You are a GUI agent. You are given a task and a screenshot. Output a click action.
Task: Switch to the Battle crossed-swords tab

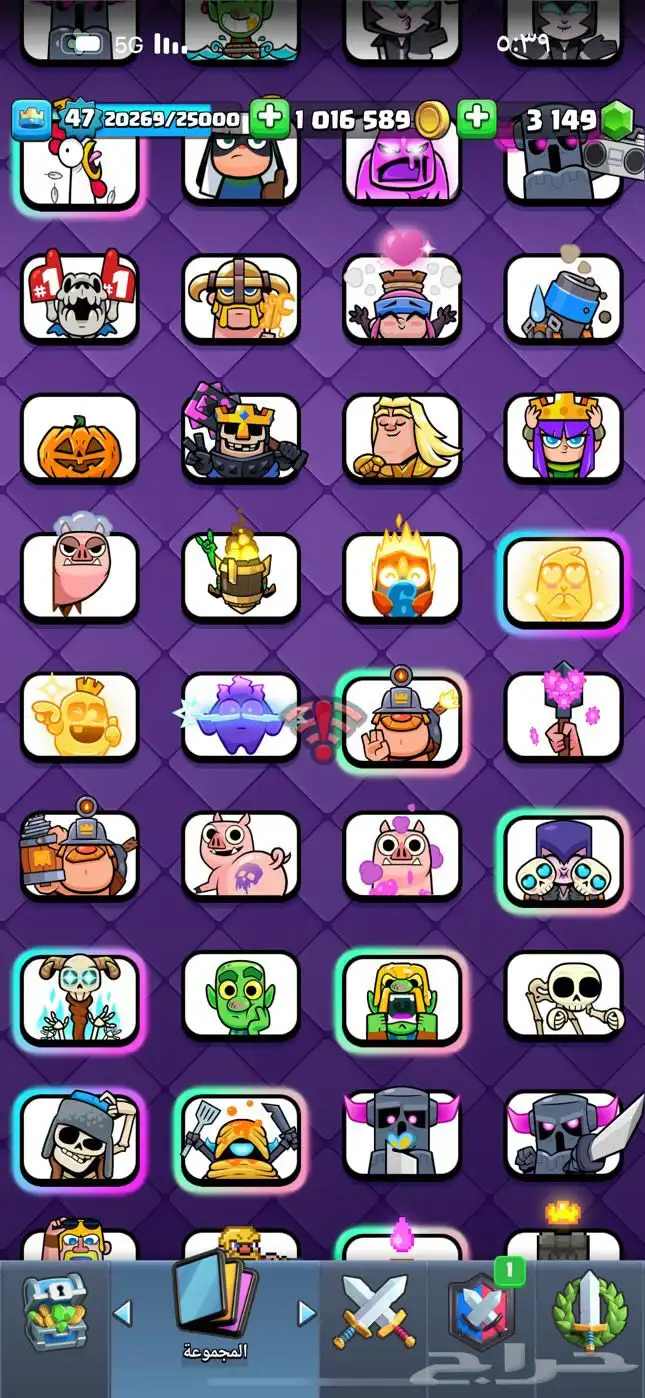(x=374, y=1312)
